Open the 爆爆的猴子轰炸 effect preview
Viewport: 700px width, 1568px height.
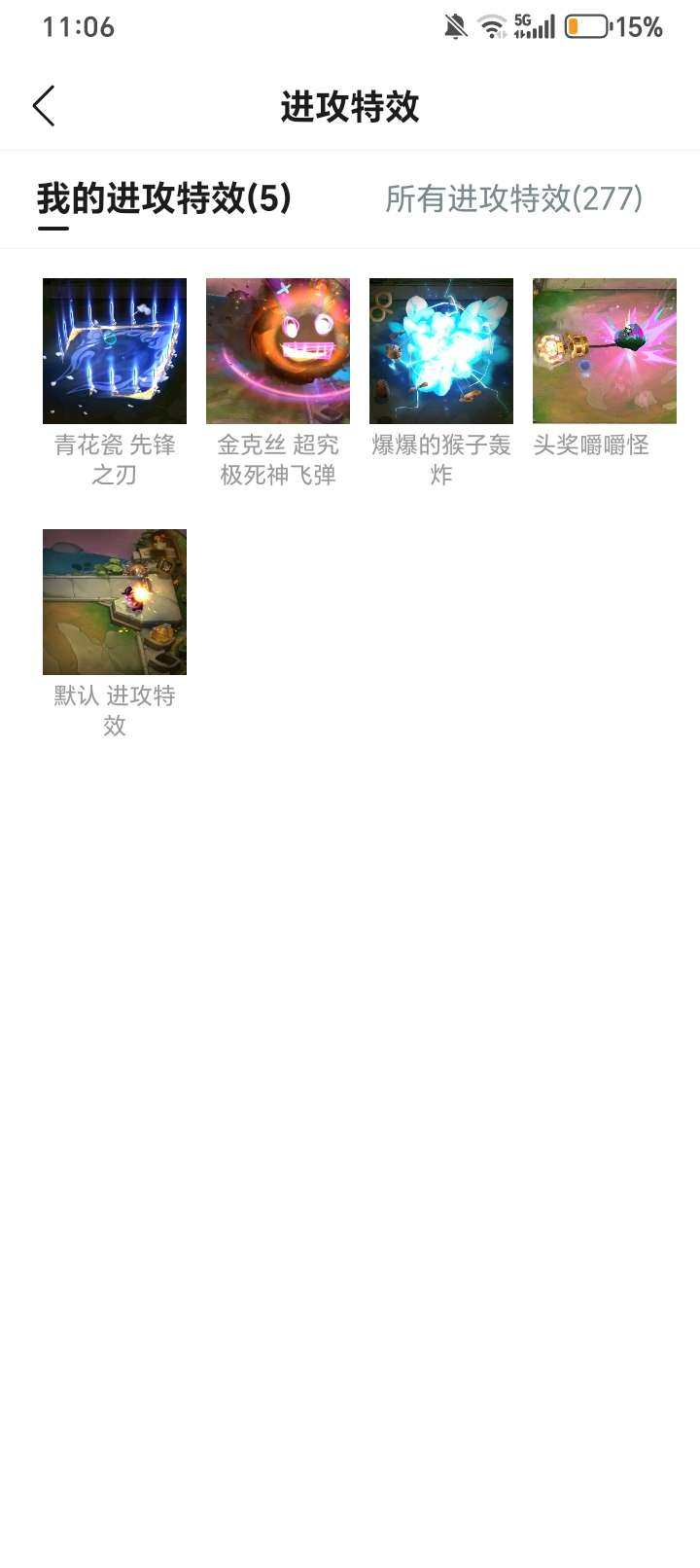tap(440, 350)
